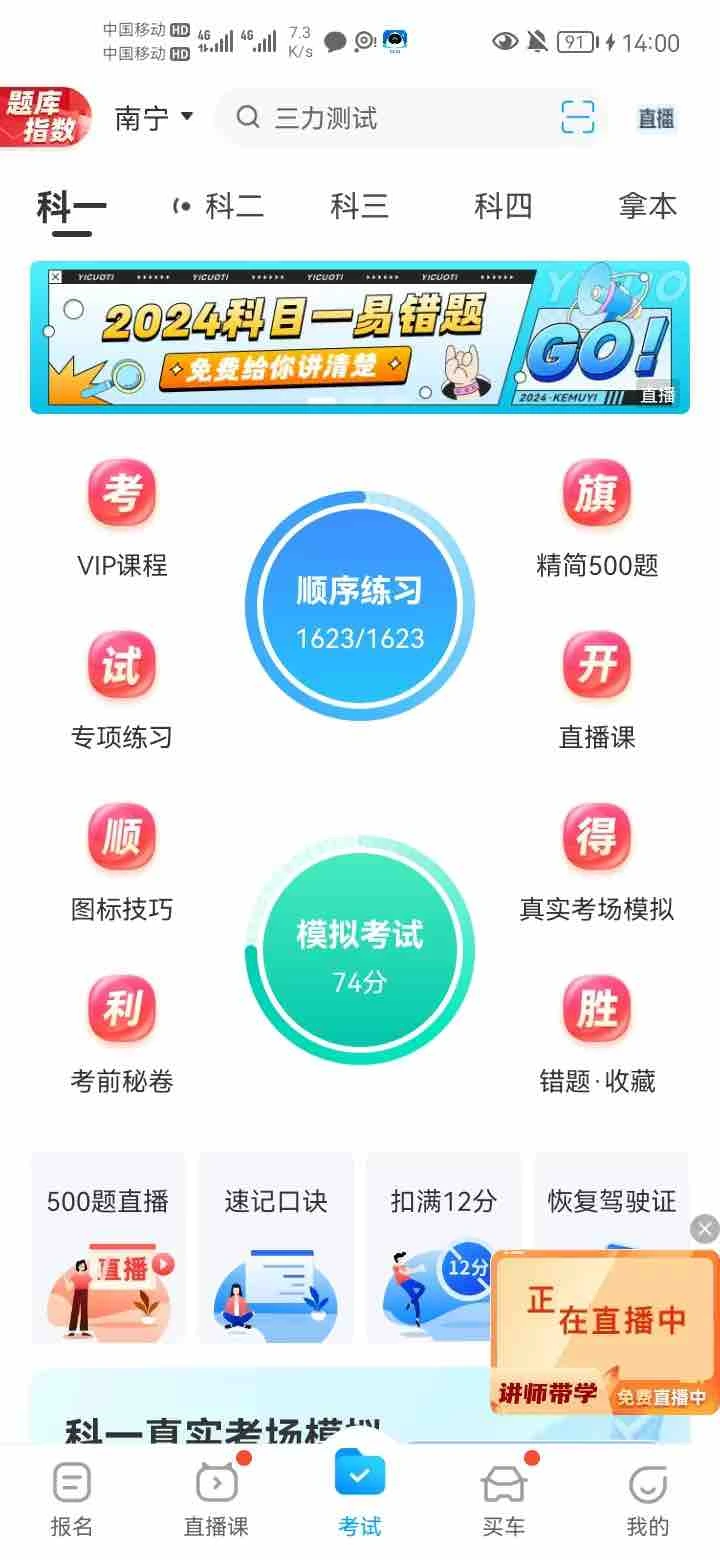Open VIP课程
This screenshot has height=1560, width=720.
click(x=122, y=518)
